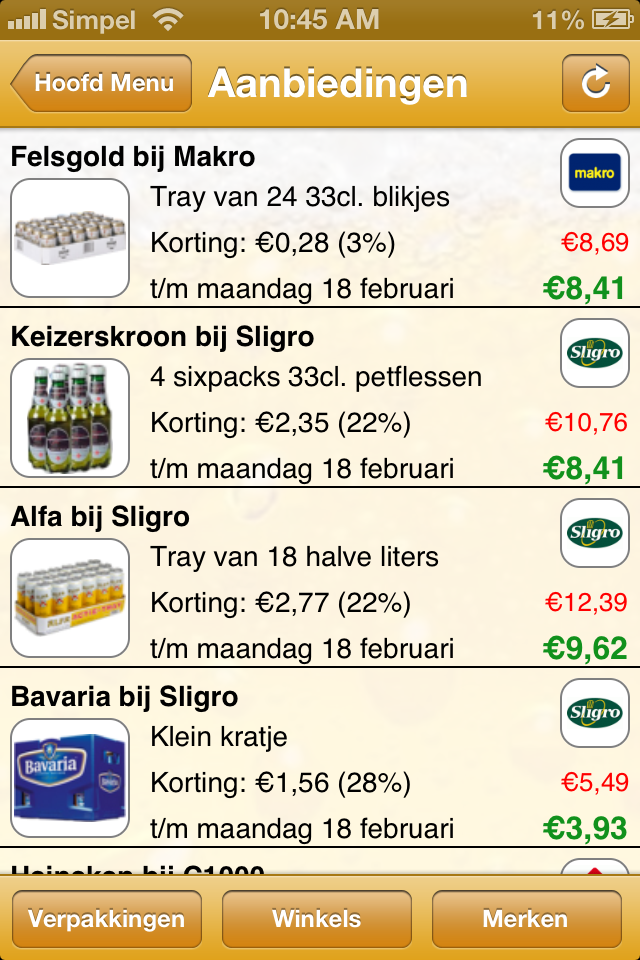
Task: Filter by Verpakkingen
Action: coord(106,919)
